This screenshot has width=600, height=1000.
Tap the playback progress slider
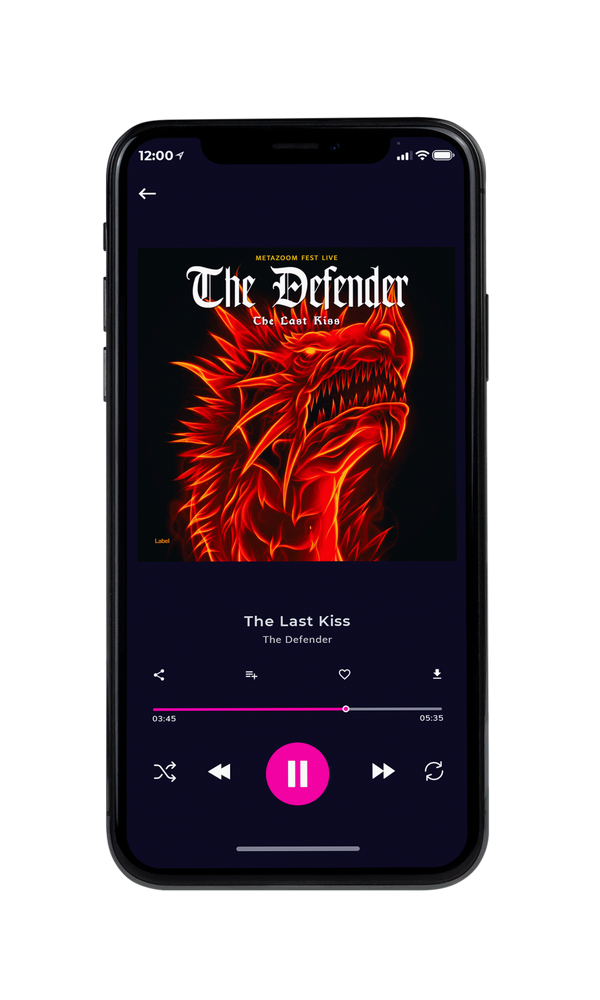point(297,709)
